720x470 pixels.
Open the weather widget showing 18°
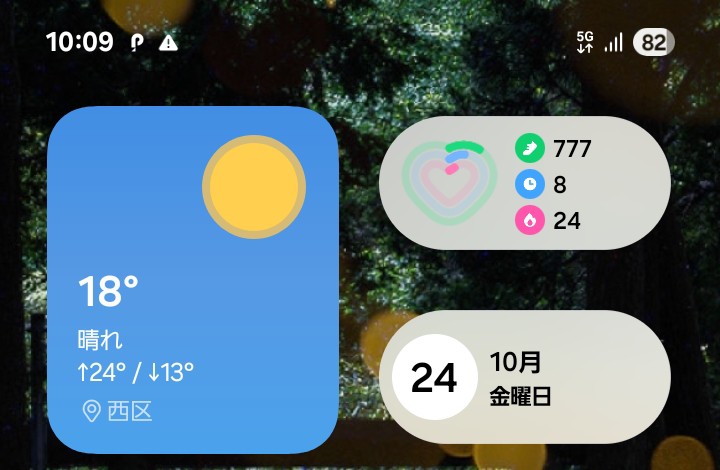[192, 280]
